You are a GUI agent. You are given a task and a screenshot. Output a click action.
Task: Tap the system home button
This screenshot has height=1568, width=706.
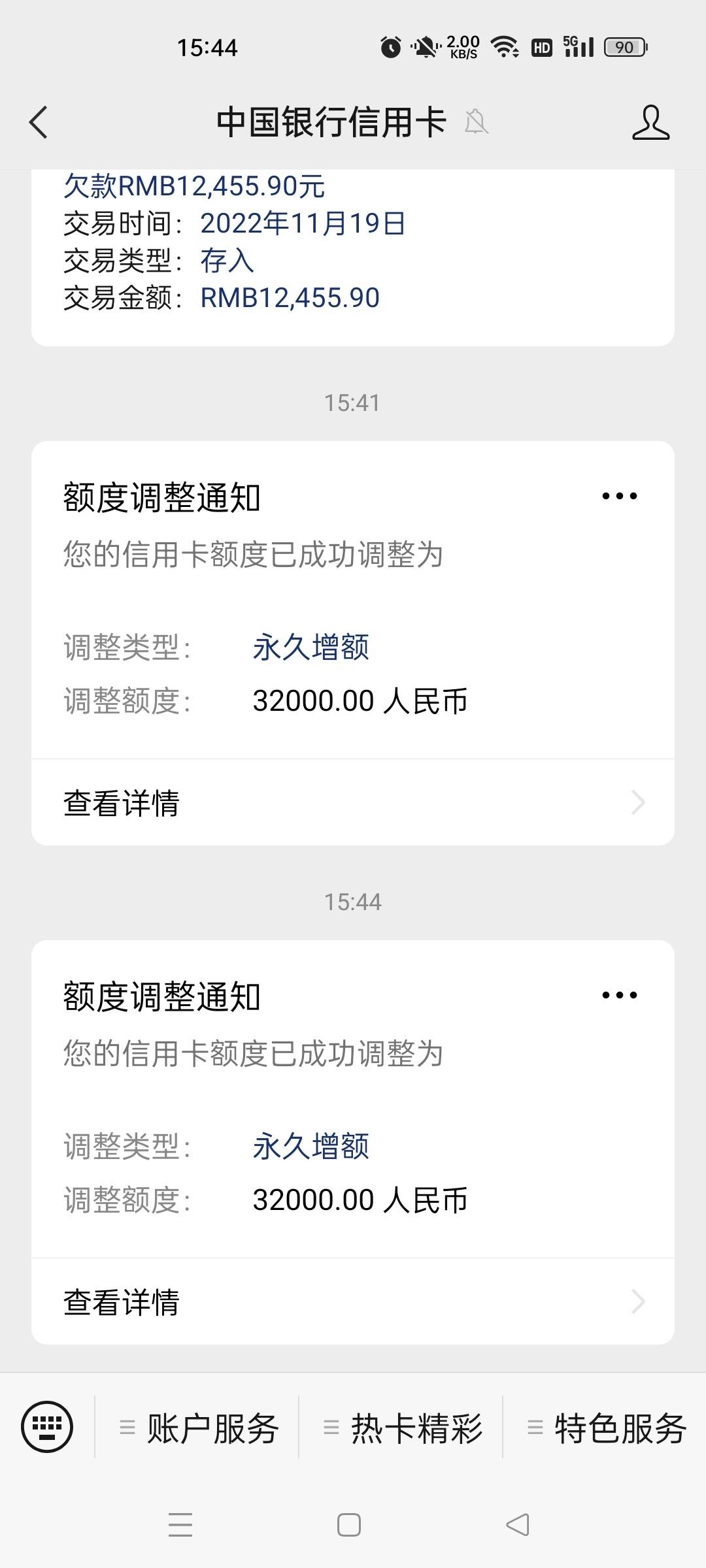point(348,1525)
